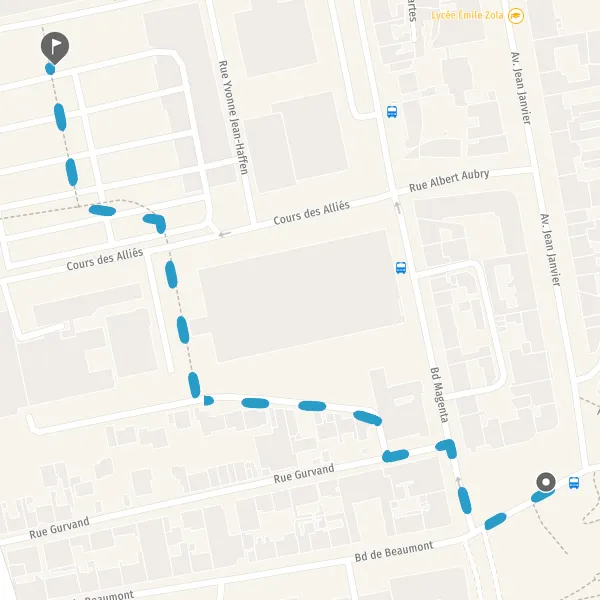The image size is (600, 600).
Task: Open the Lycée Emile Zola place marker
Action: 516,16
